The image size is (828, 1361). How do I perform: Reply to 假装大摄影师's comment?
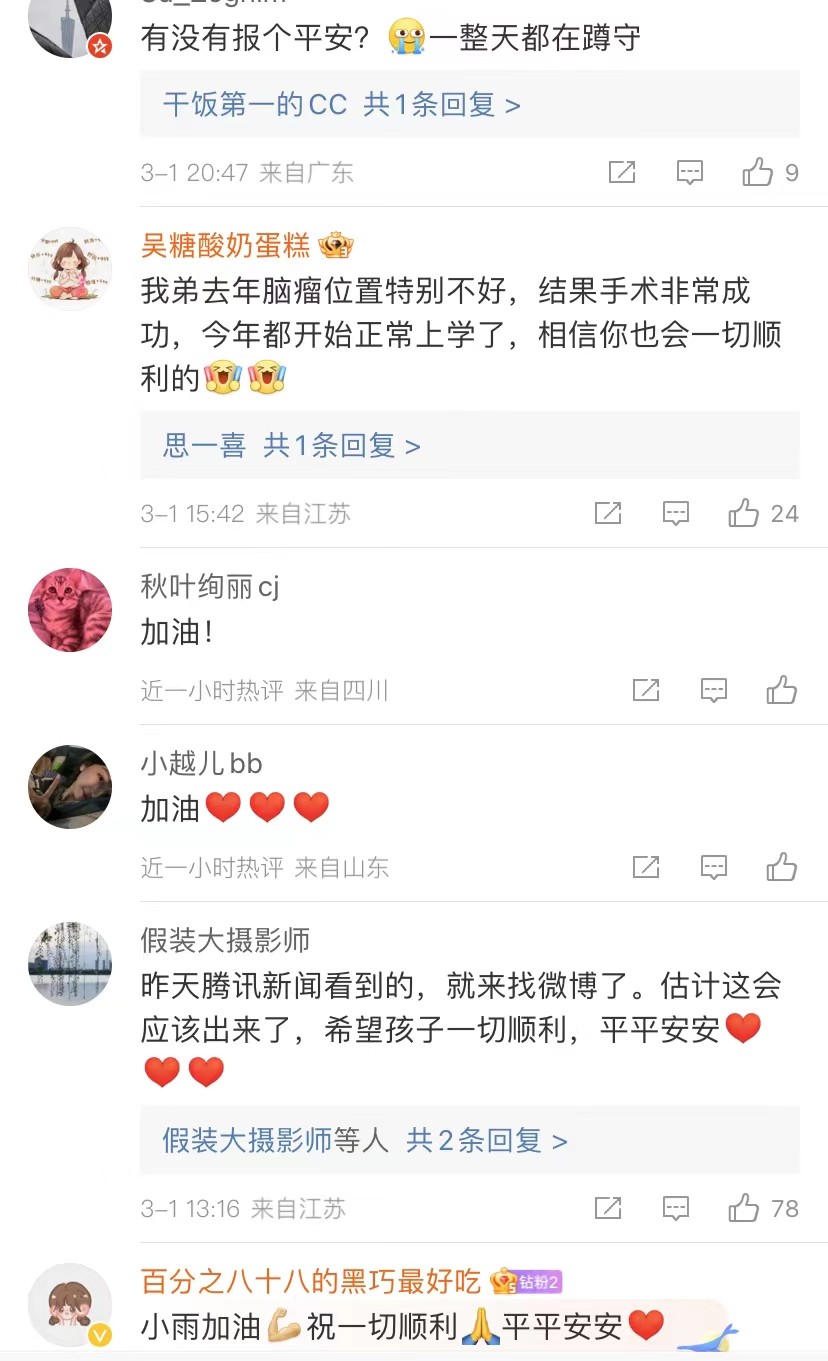coord(676,1208)
